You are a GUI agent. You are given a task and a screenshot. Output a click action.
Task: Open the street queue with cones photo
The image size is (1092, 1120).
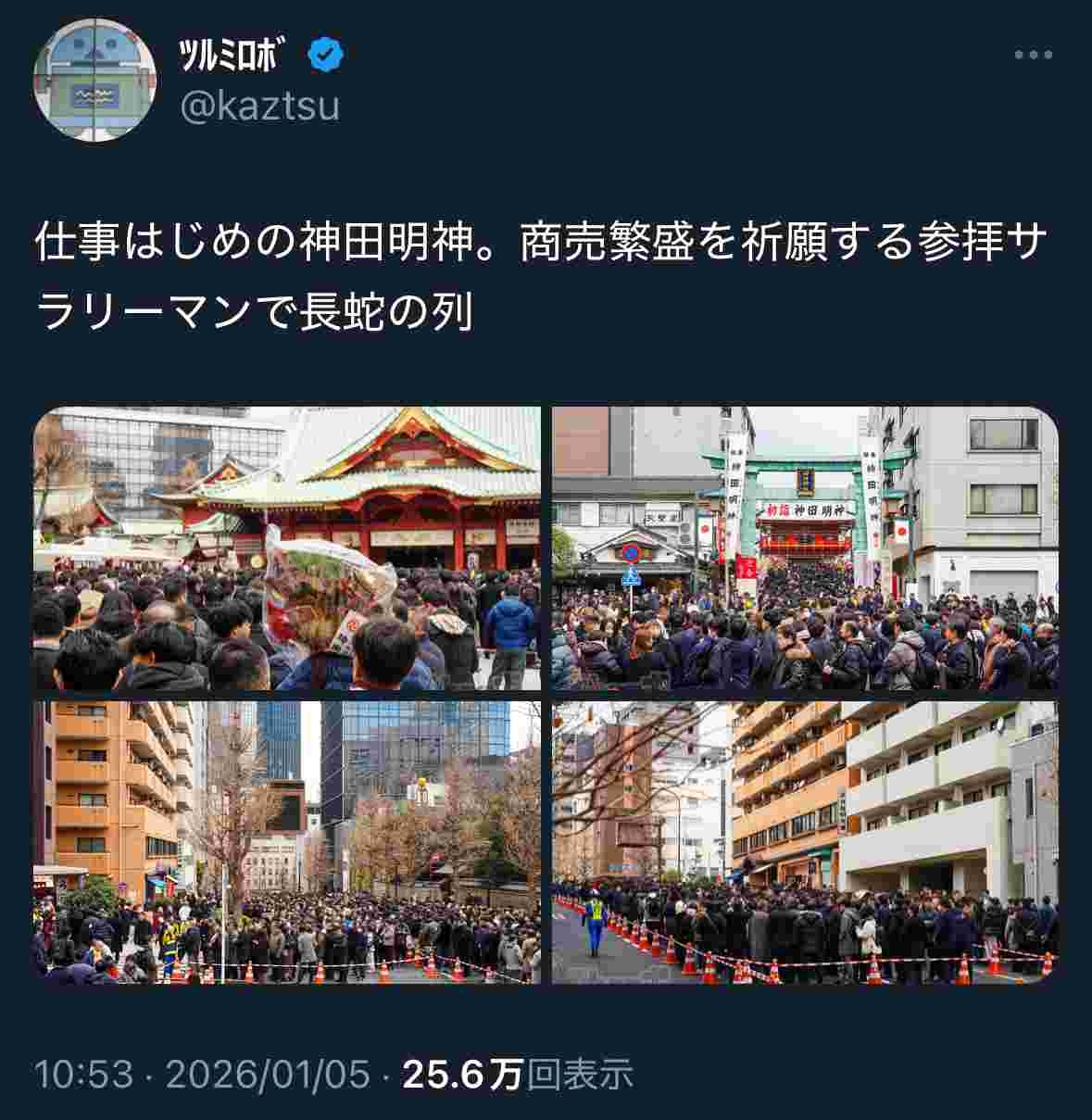pos(805,841)
